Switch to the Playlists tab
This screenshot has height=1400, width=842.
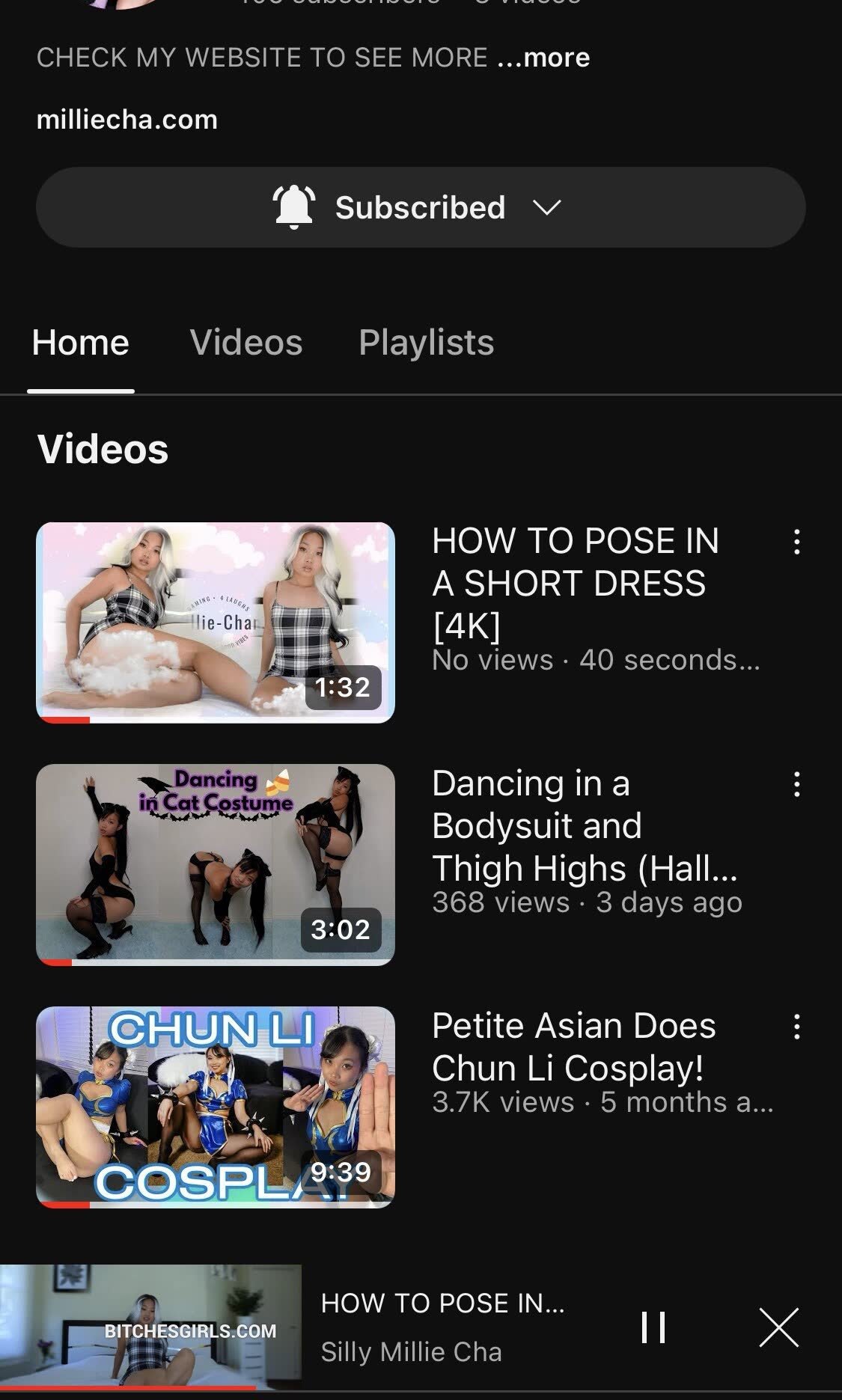click(x=426, y=343)
